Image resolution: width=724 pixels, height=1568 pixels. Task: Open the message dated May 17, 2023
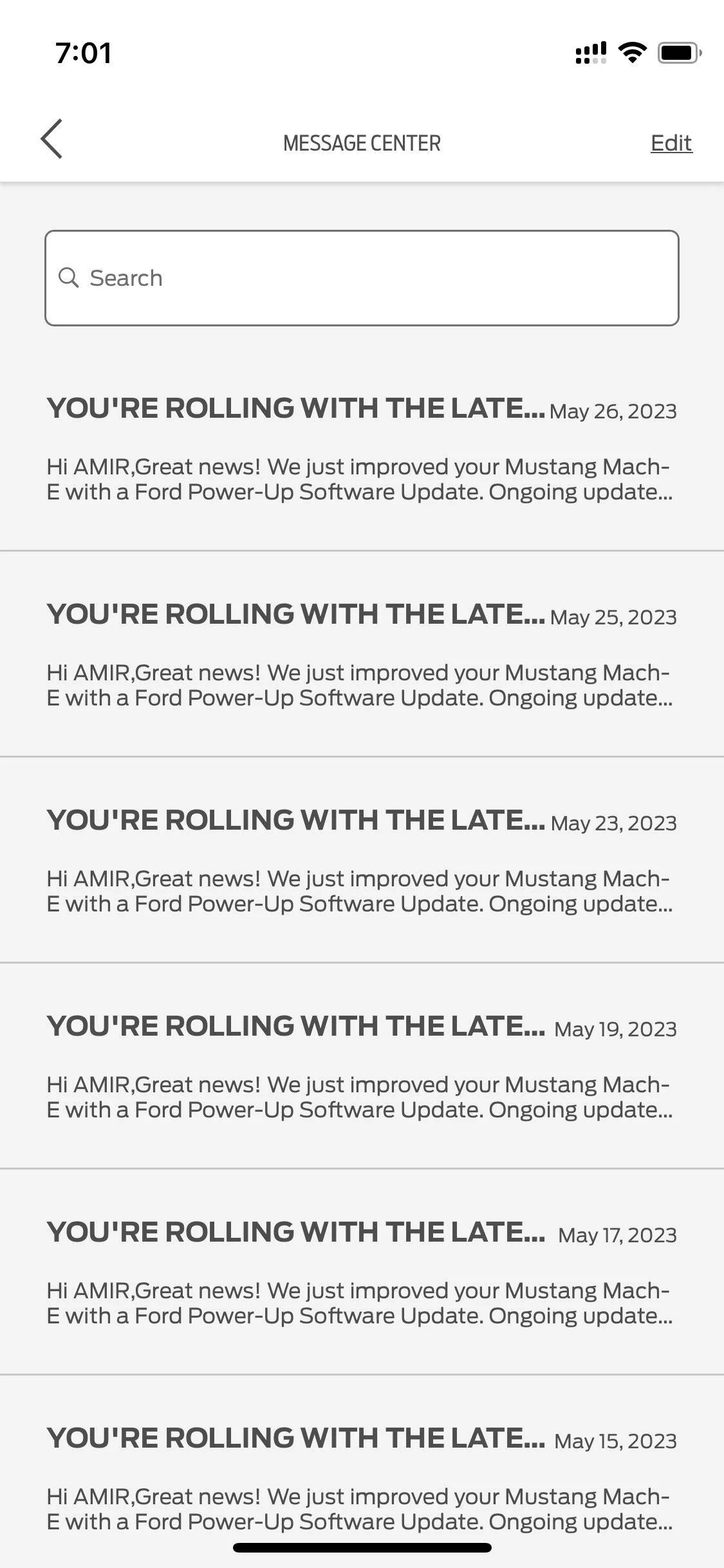pyautogui.click(x=362, y=1272)
